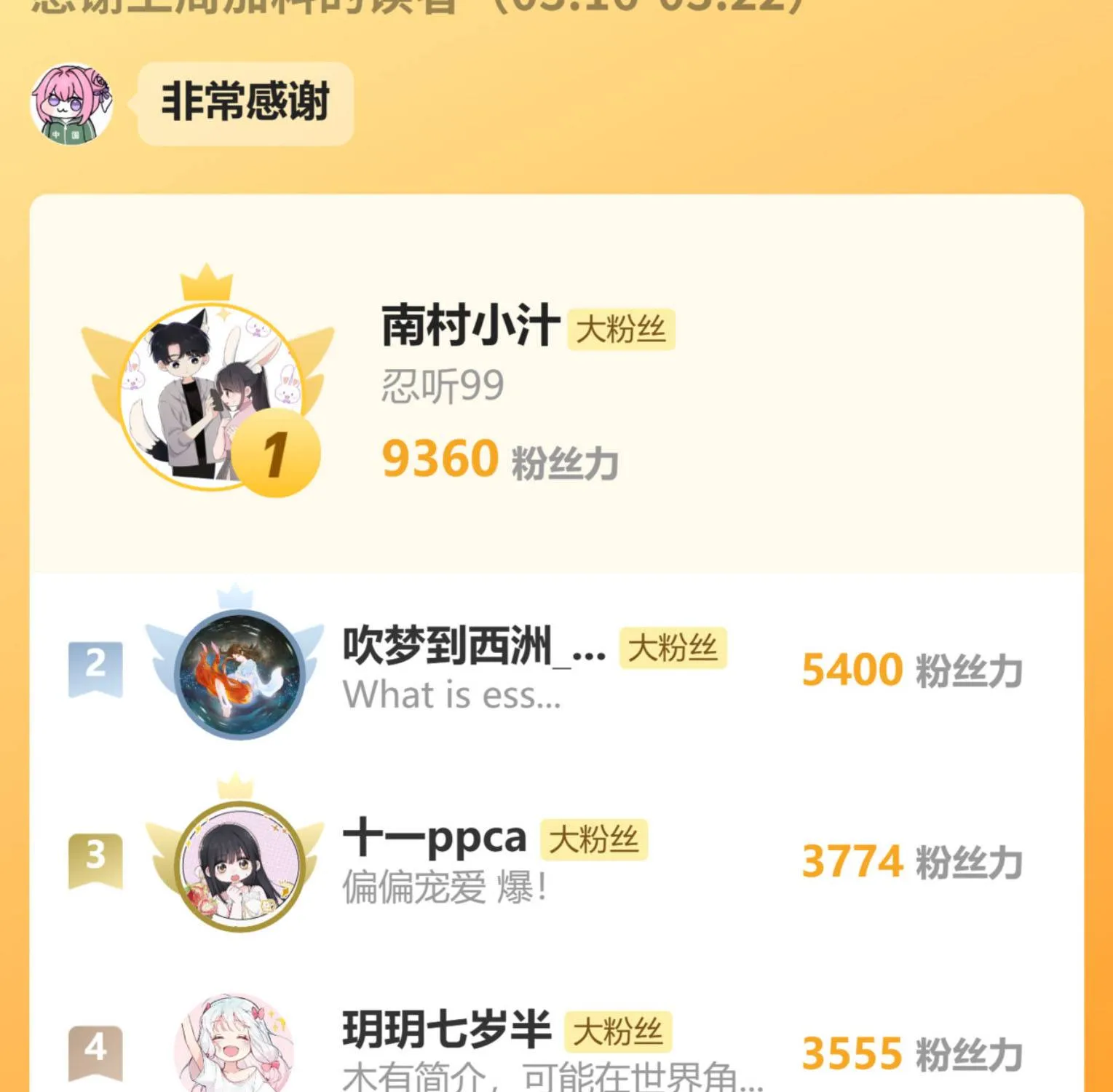Open top fan 南村小汁's profile
Screen dimensions: 1113x1092
[470, 326]
